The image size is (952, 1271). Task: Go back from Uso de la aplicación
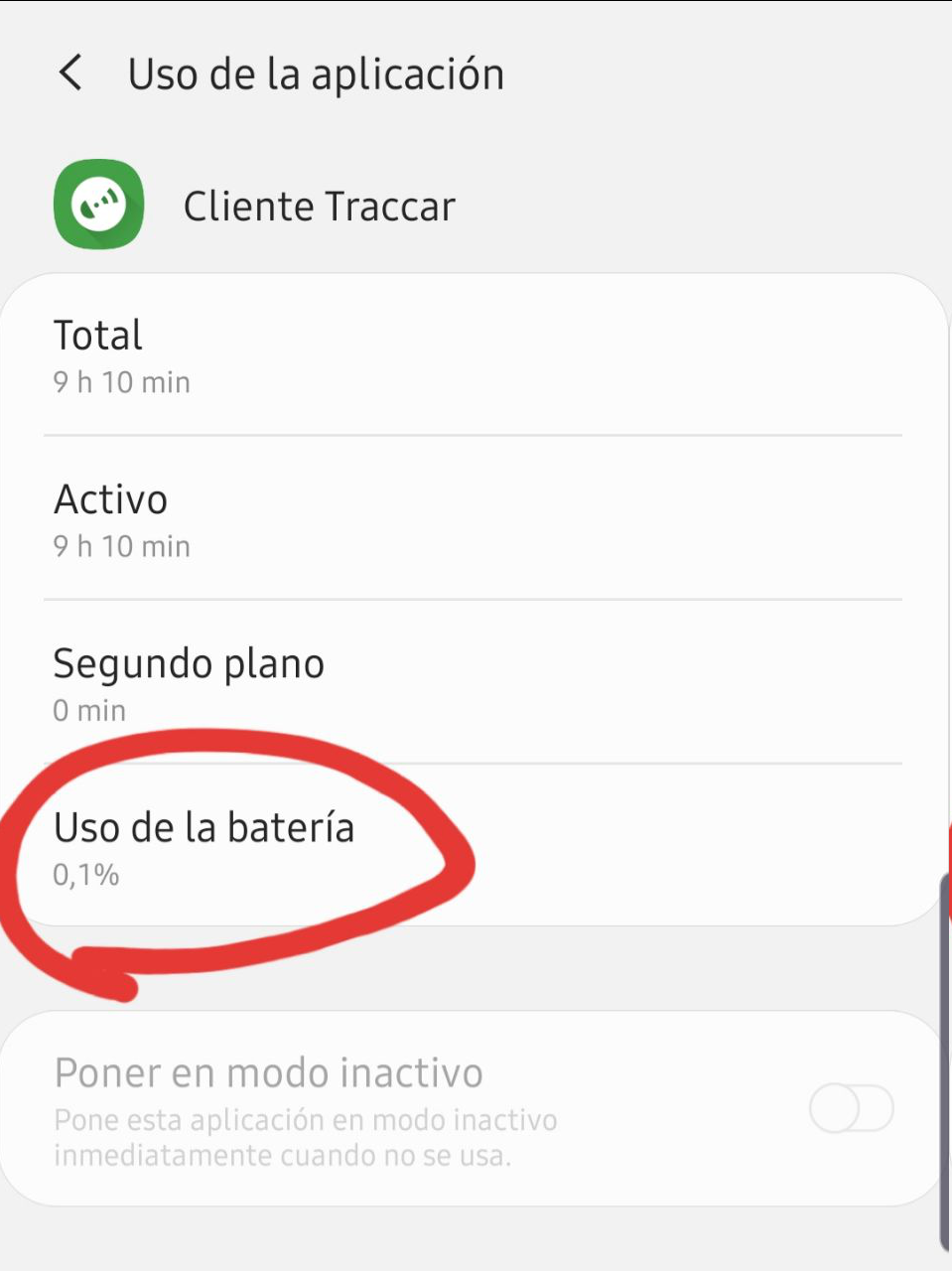coord(70,73)
